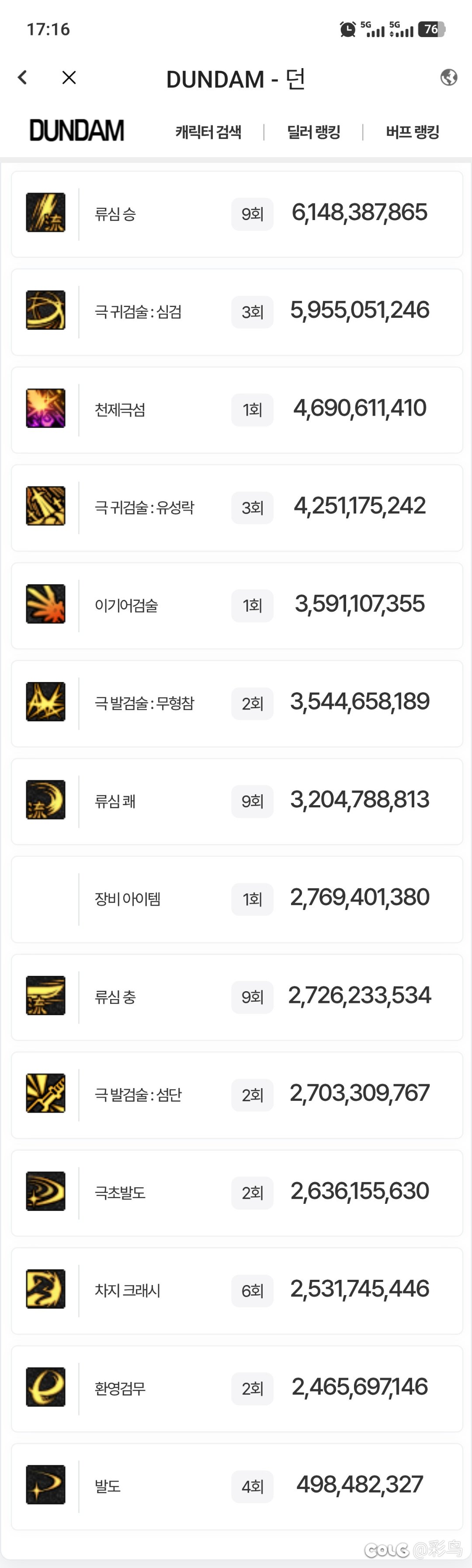Go back to the previous page
The image size is (472, 1568).
[23, 77]
